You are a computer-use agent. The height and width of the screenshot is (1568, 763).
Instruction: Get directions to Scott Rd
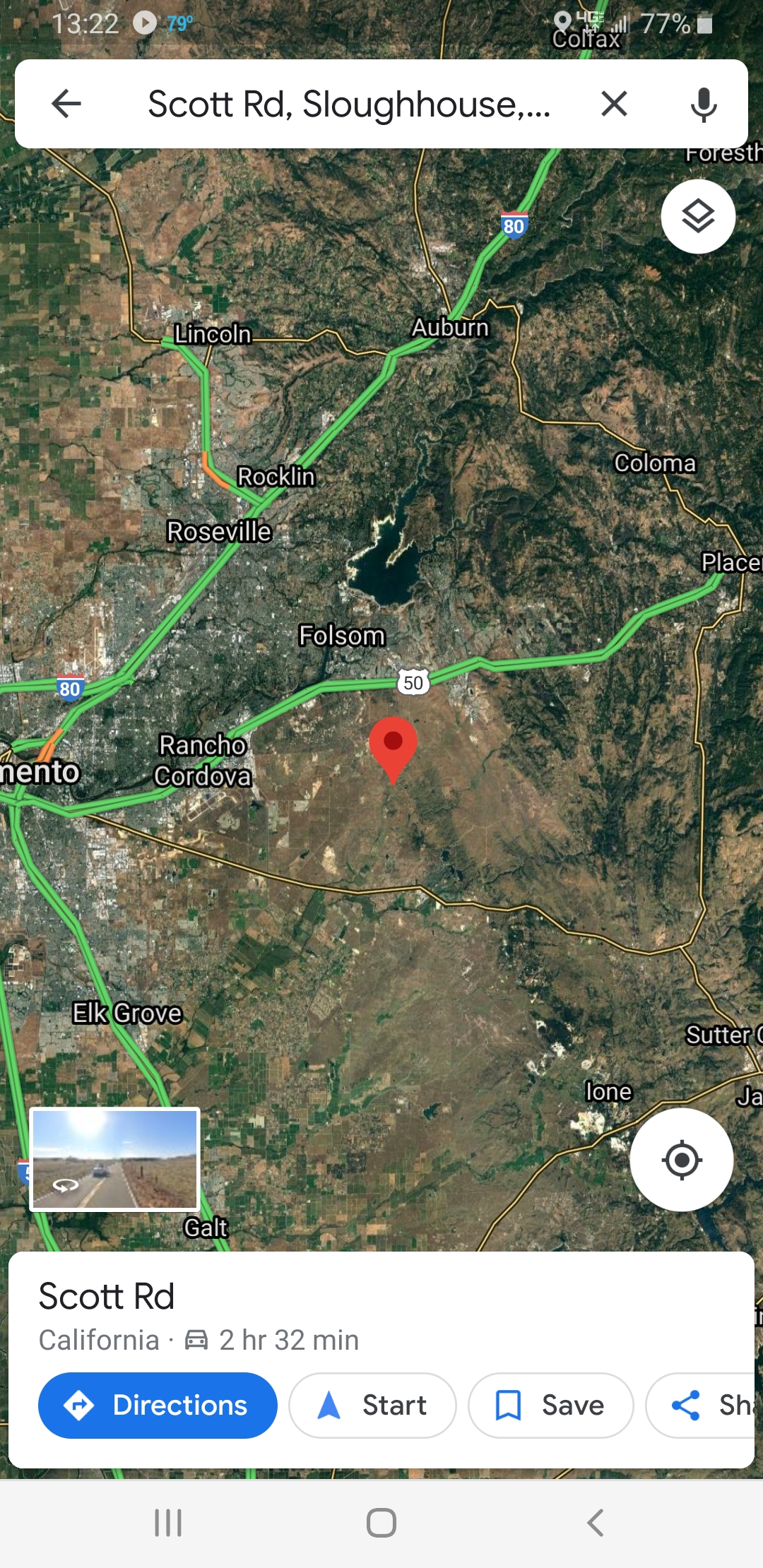coord(158,1405)
